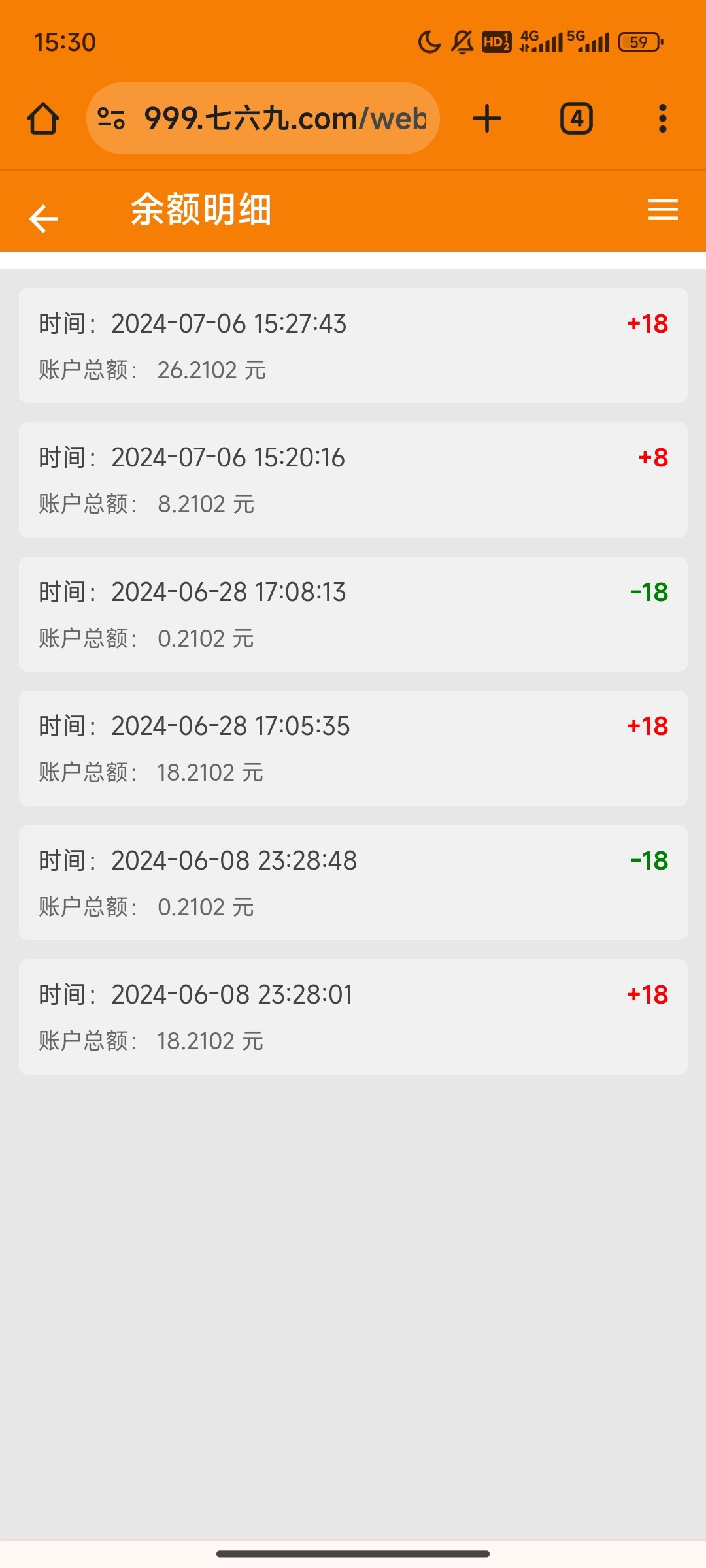Show the open tabs switcher

pyautogui.click(x=576, y=118)
